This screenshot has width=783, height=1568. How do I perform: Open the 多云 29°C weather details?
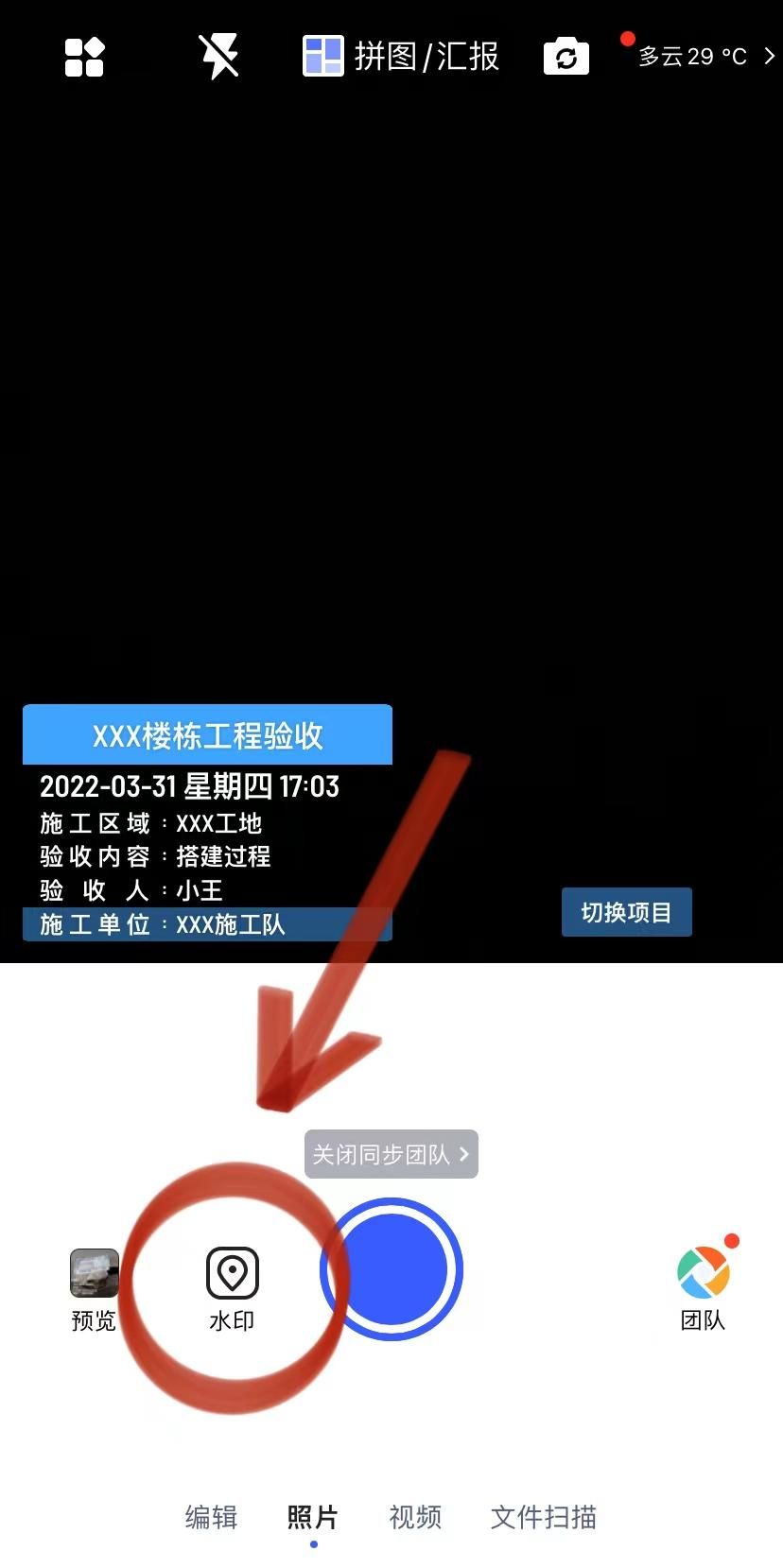pos(703,57)
